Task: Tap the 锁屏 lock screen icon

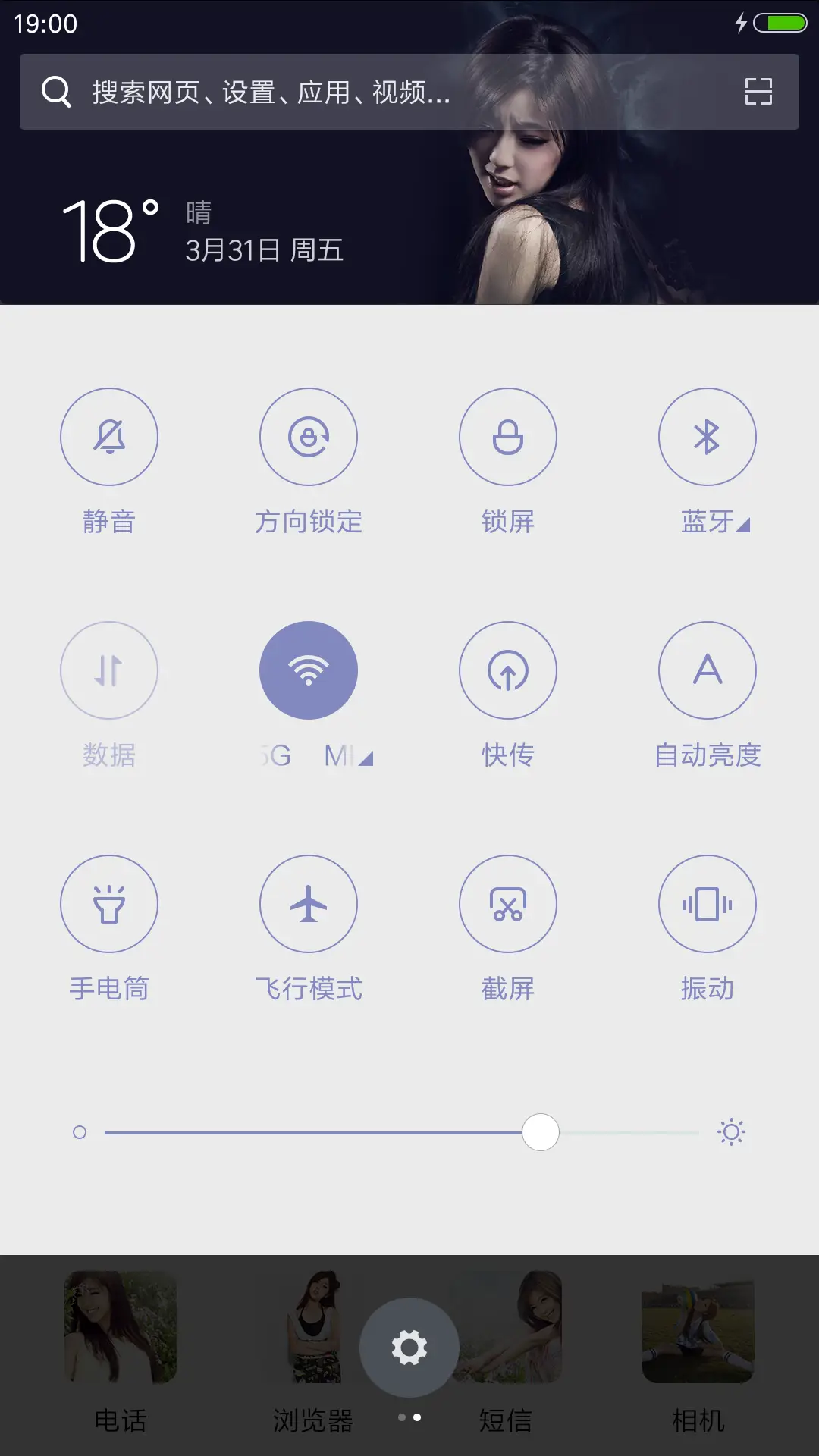Action: point(508,437)
